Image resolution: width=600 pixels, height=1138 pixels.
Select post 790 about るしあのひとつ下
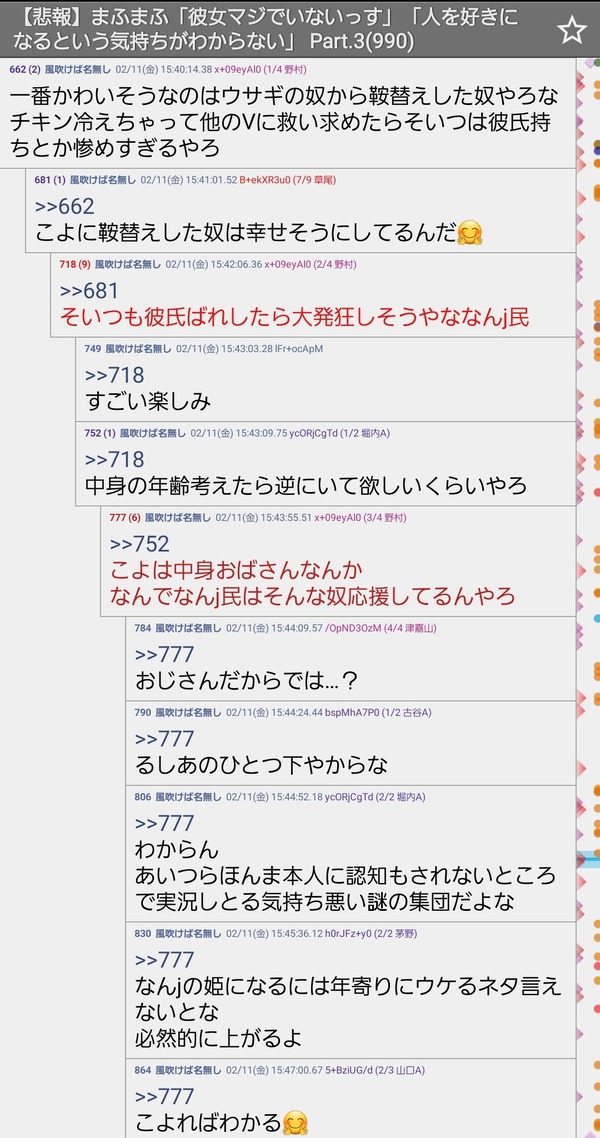(350, 743)
